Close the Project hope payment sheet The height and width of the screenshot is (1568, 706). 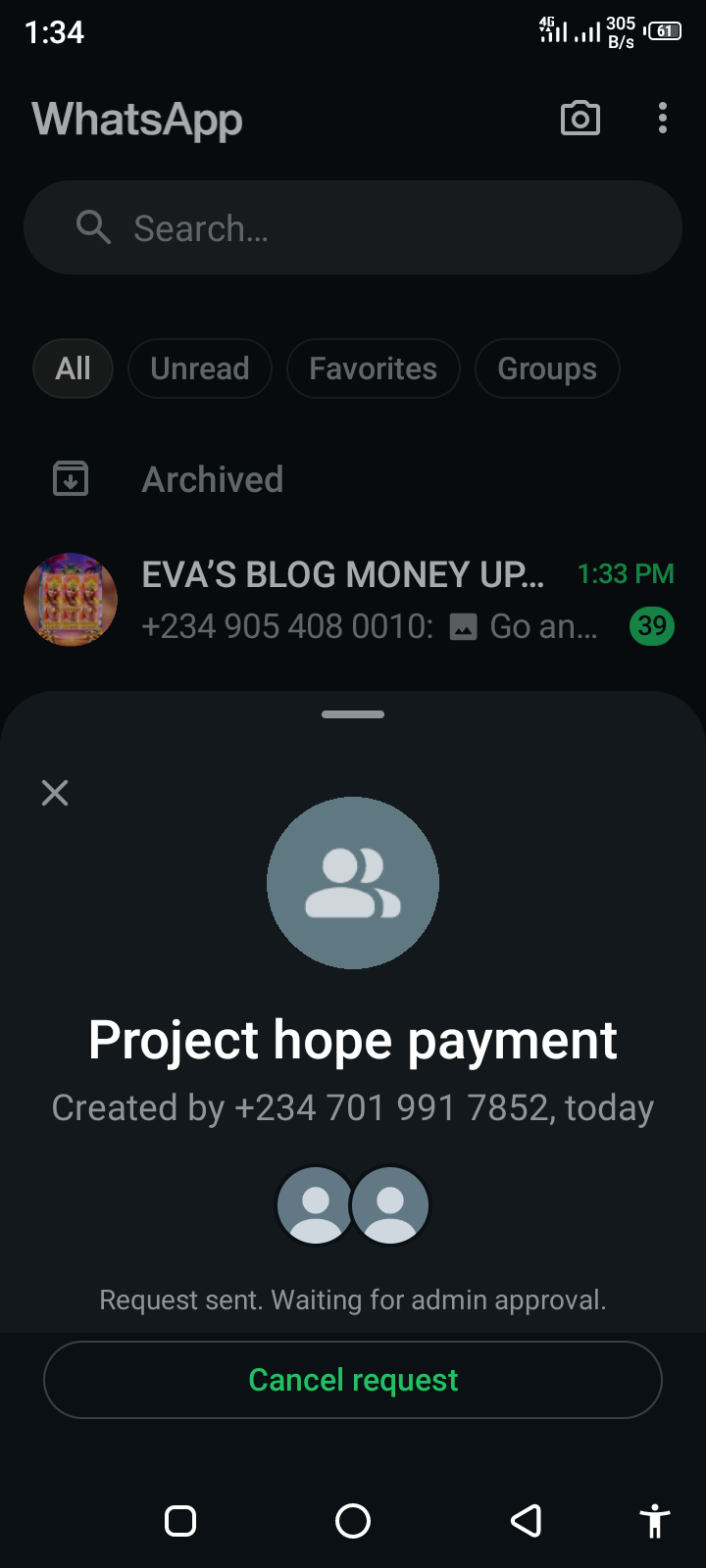coord(55,792)
